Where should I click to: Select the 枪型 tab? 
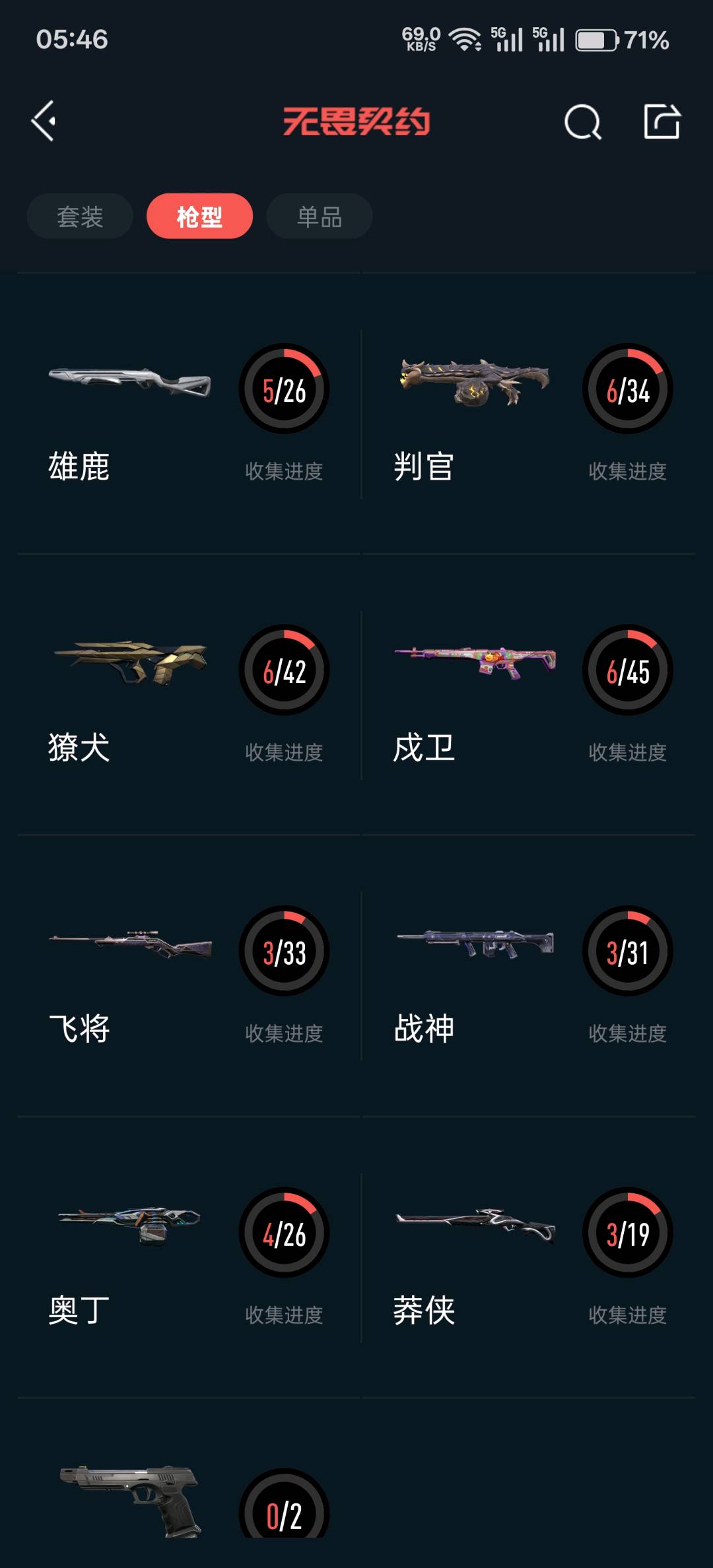tap(199, 216)
